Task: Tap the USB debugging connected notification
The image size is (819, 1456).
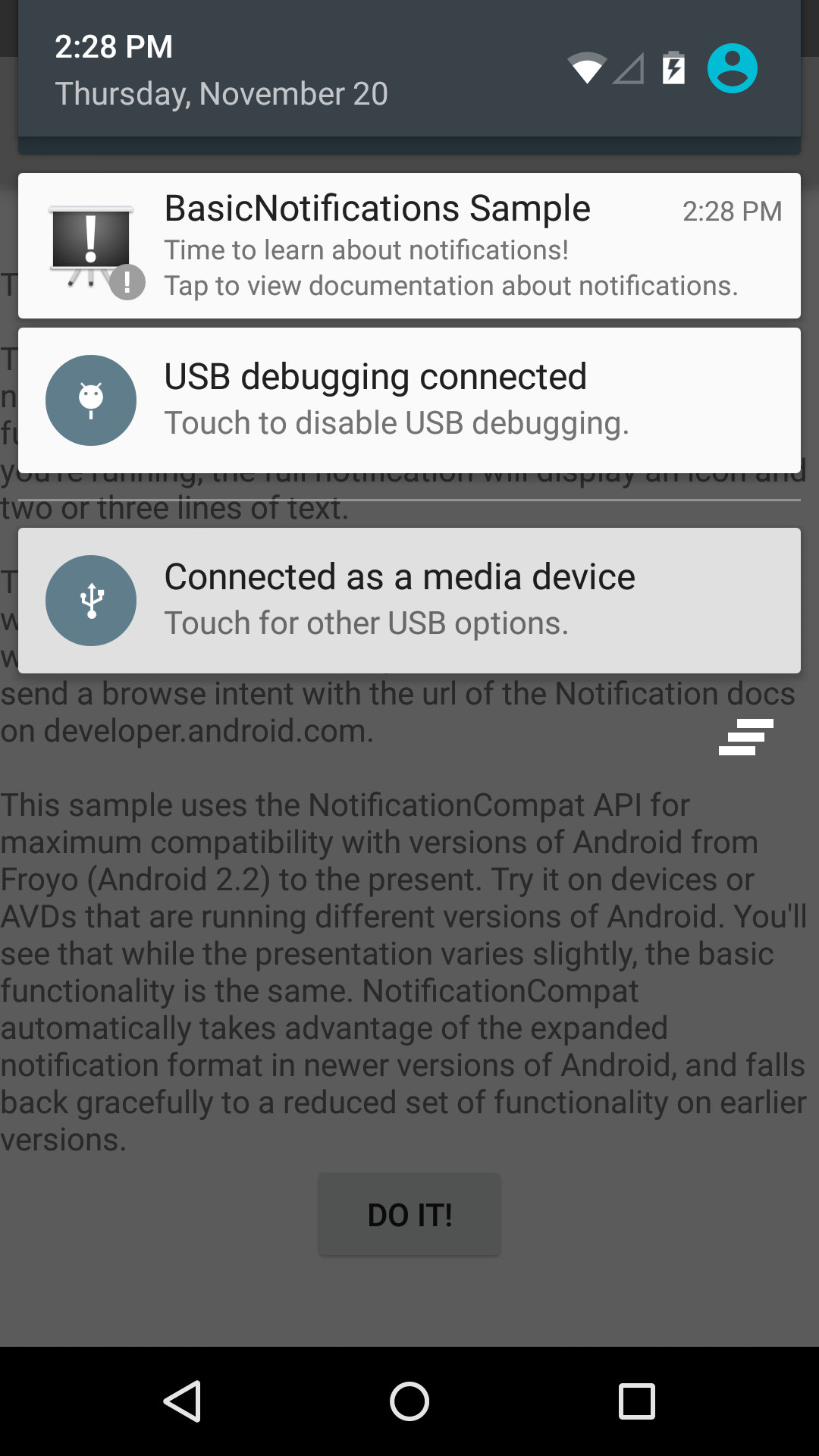Action: coord(409,400)
